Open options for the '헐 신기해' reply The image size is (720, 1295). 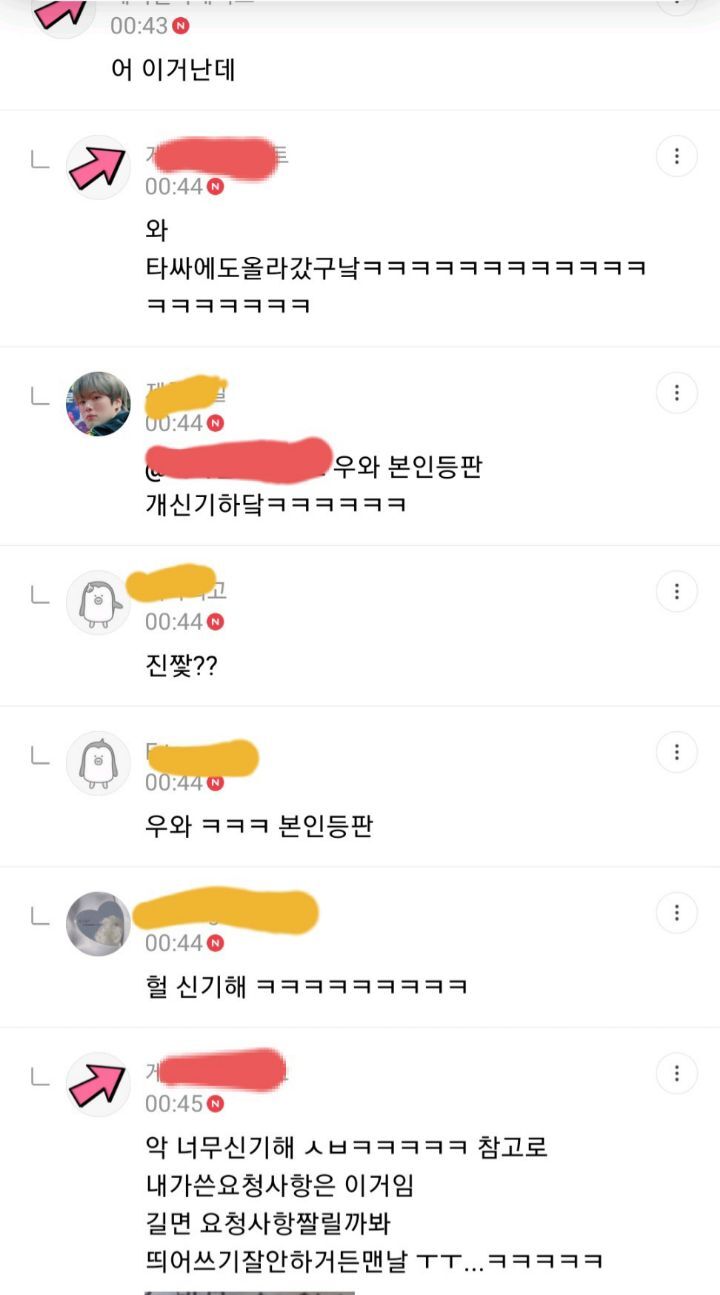click(677, 912)
